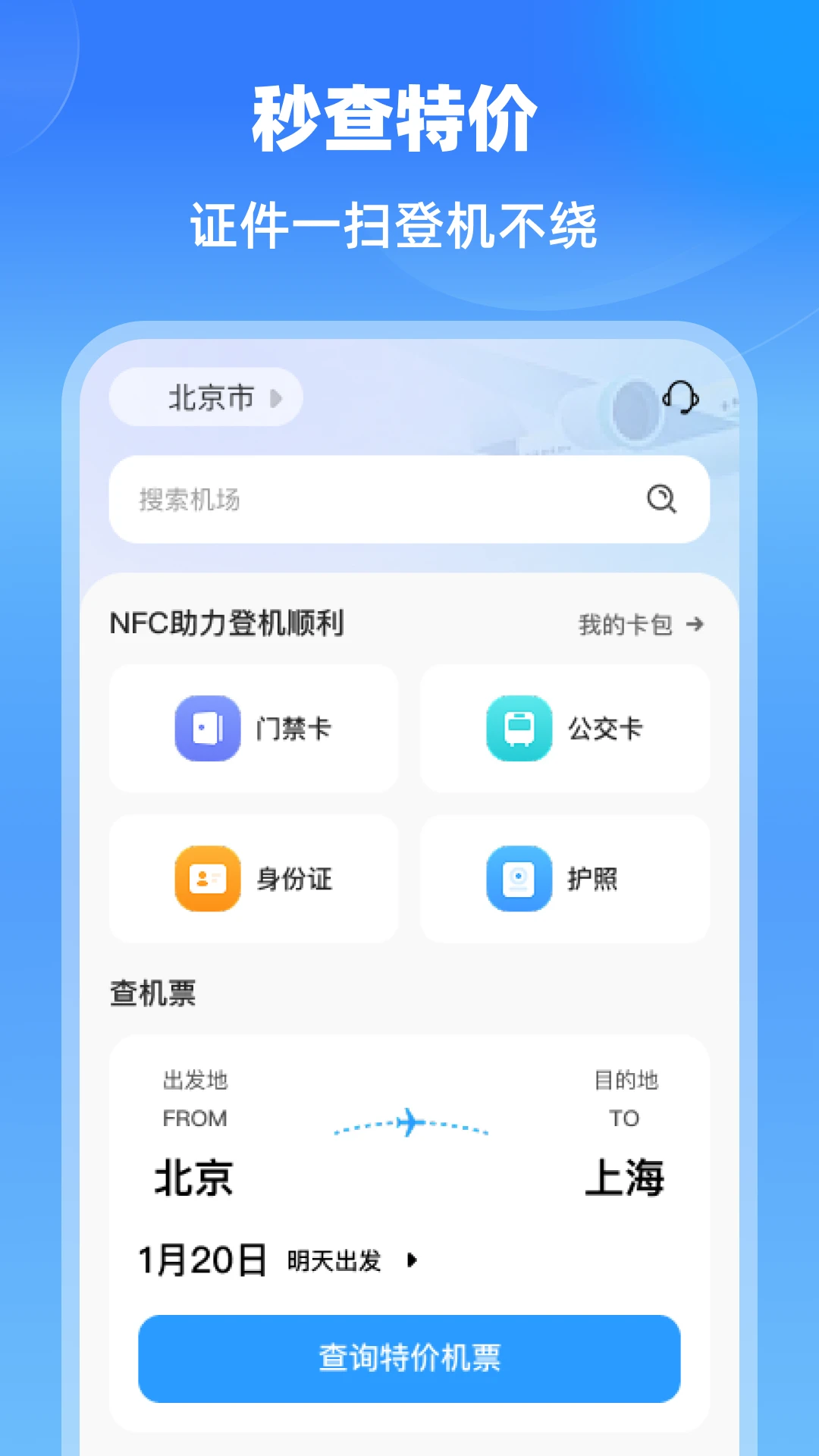Click the 查询特价机票 search button

[409, 1358]
